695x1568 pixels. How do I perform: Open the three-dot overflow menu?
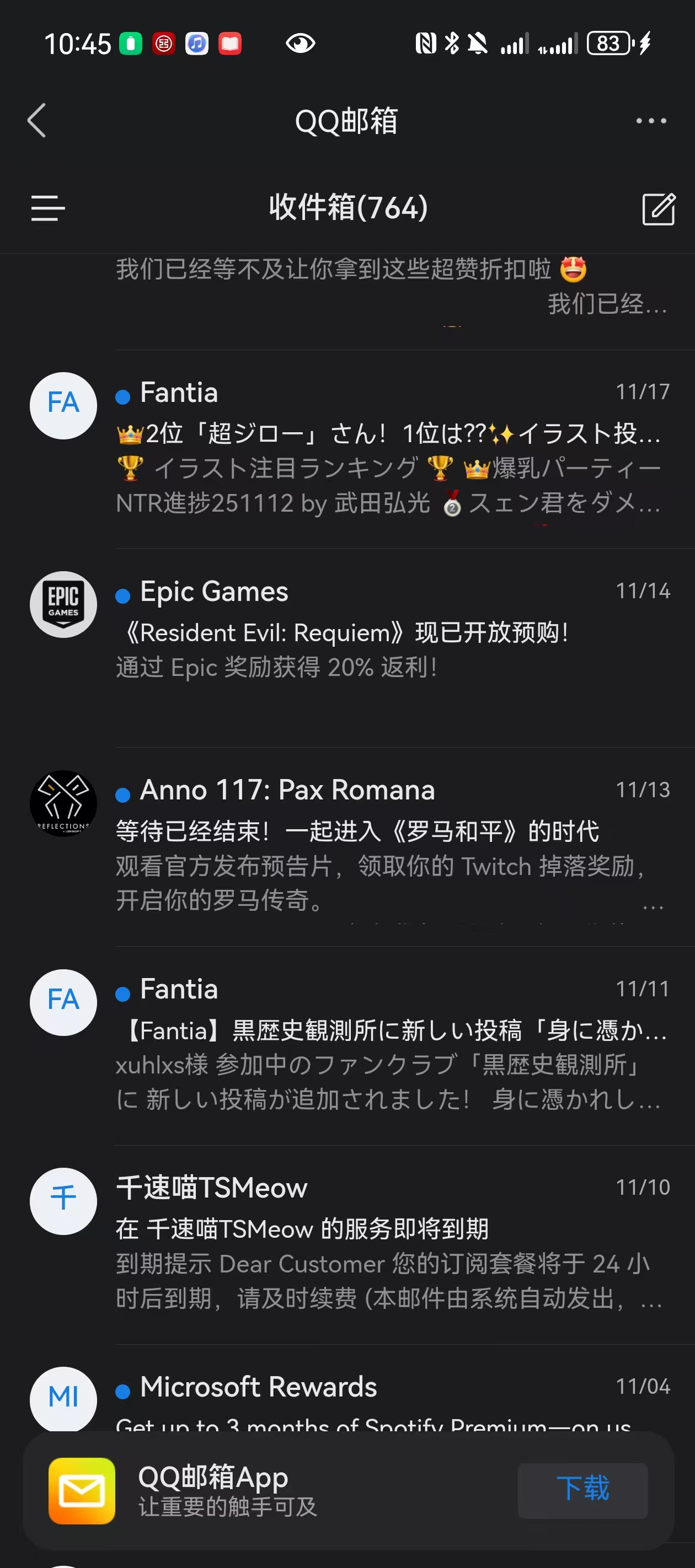tap(650, 121)
